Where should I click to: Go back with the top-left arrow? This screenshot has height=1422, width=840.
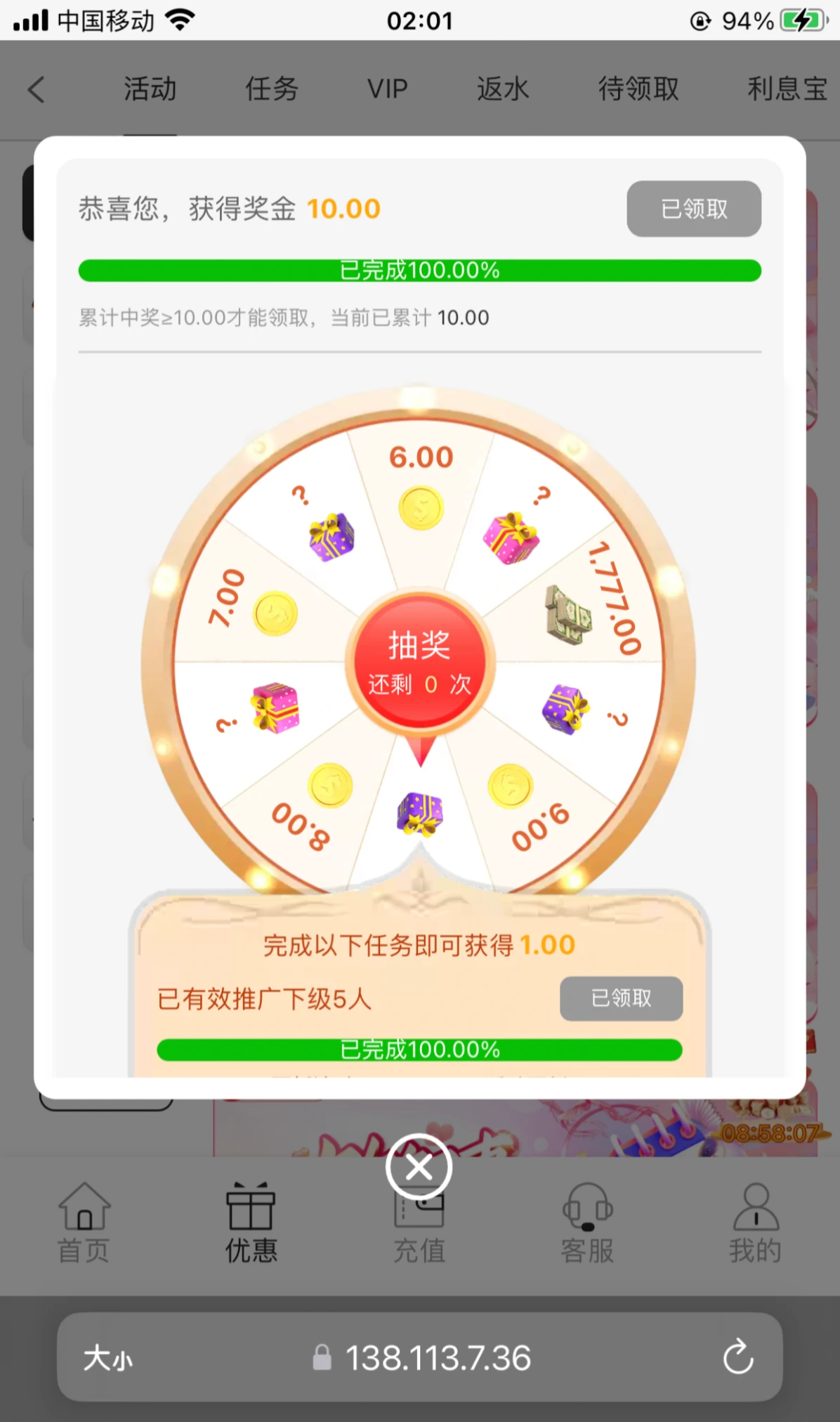37,90
